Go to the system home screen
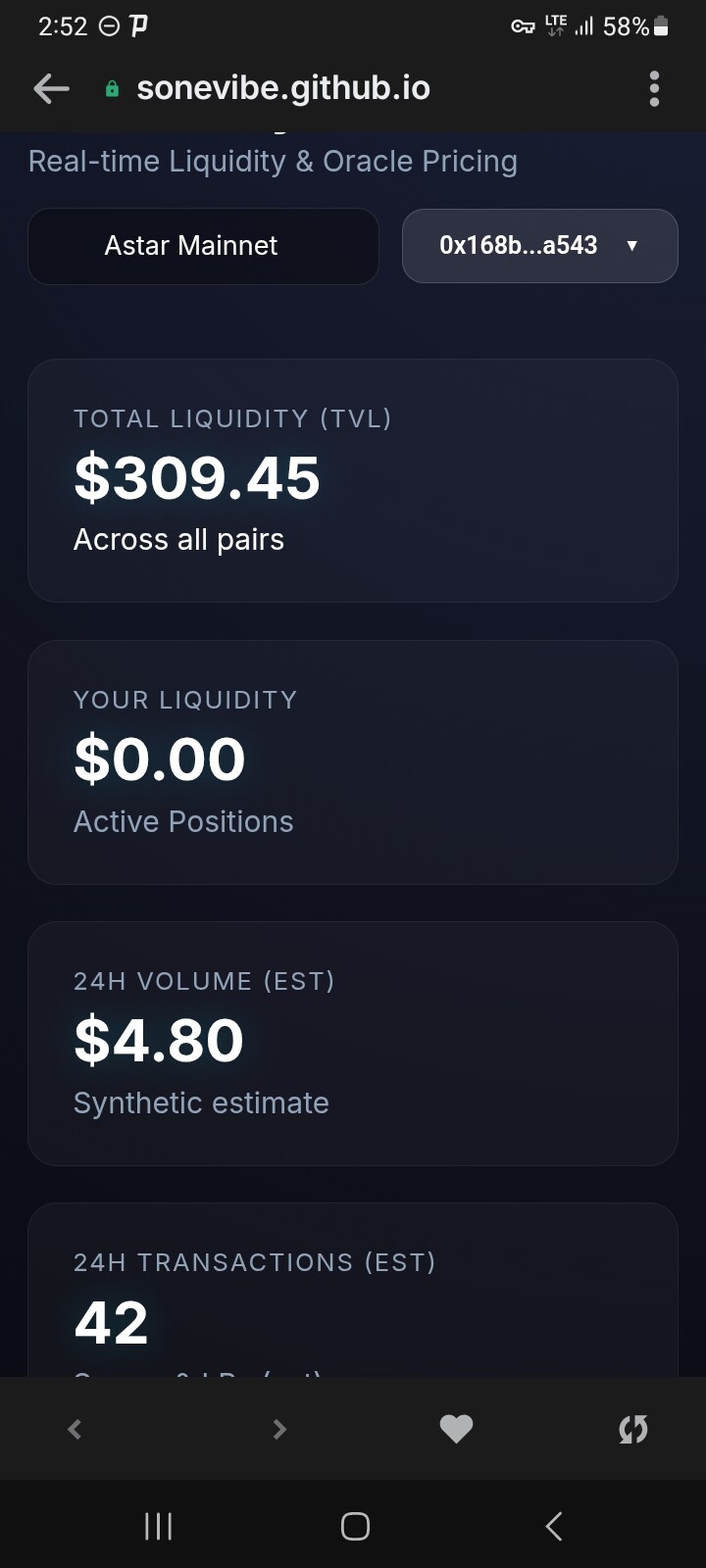 click(x=355, y=1526)
